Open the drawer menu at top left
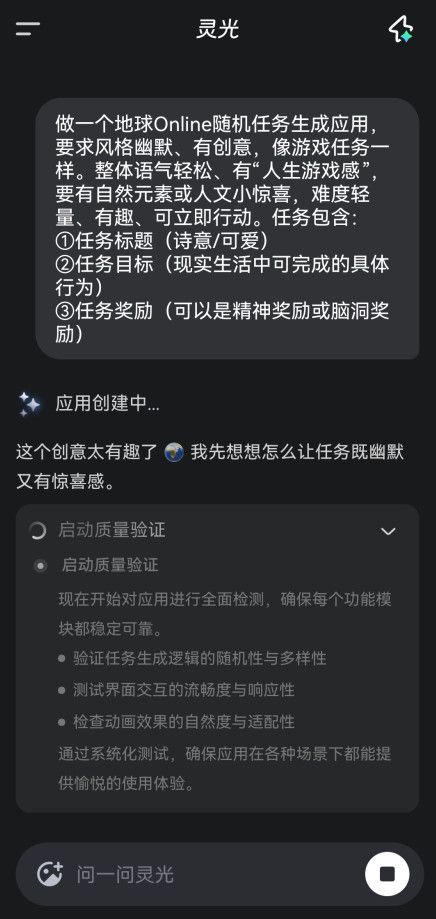Screen dimensions: 436x919 coord(28,29)
